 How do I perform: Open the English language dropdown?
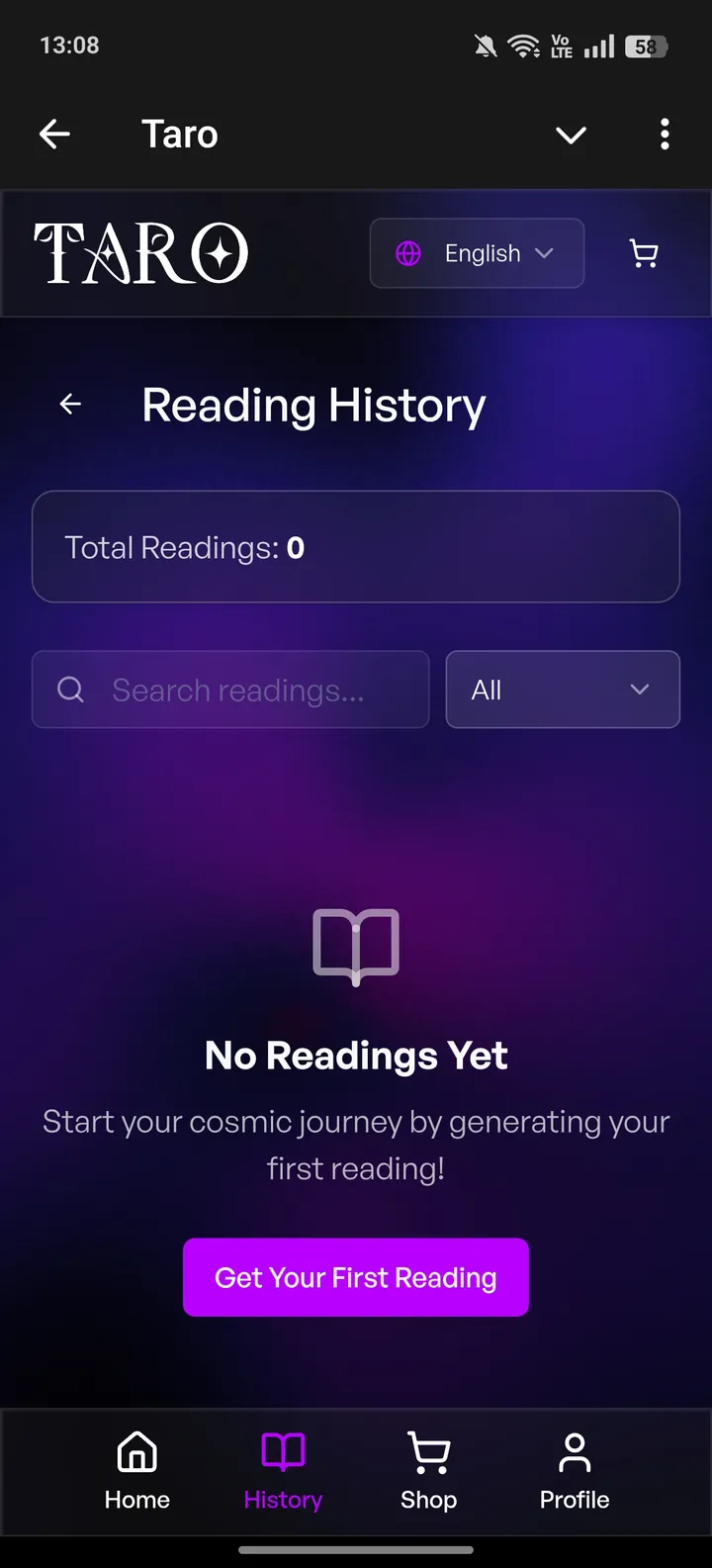pyautogui.click(x=477, y=253)
